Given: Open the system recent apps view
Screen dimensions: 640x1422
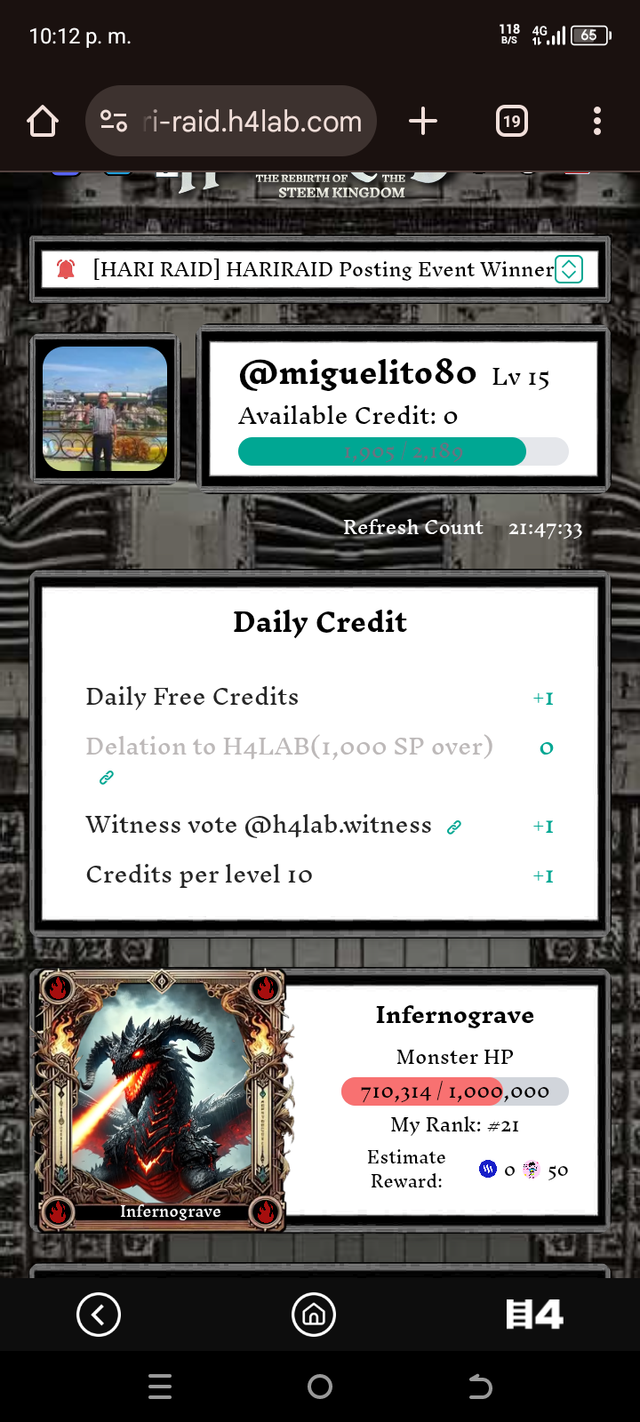Looking at the screenshot, I should (x=160, y=1387).
